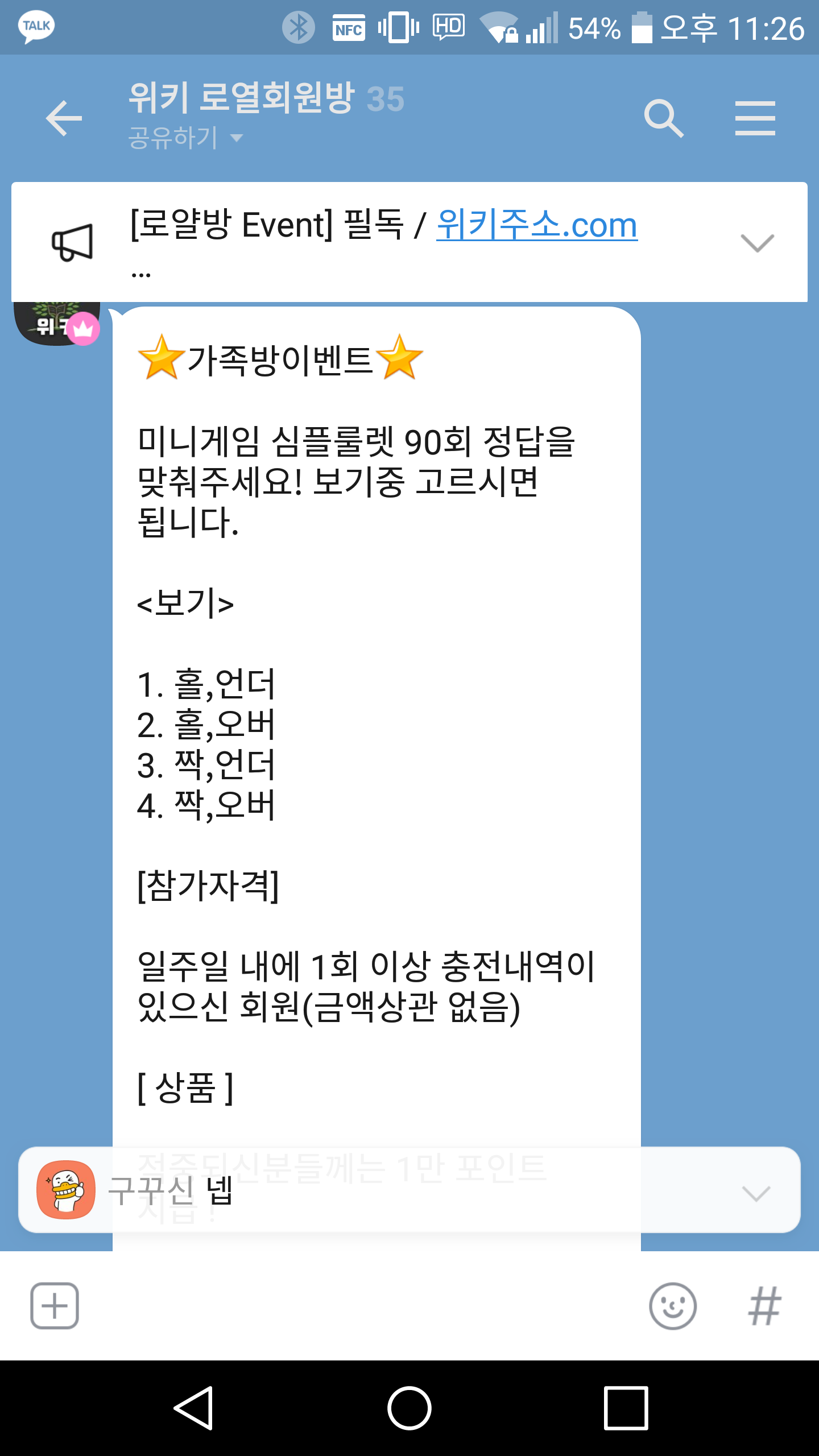
Task: Jump to new message from 구꾸신
Action: 398,1190
